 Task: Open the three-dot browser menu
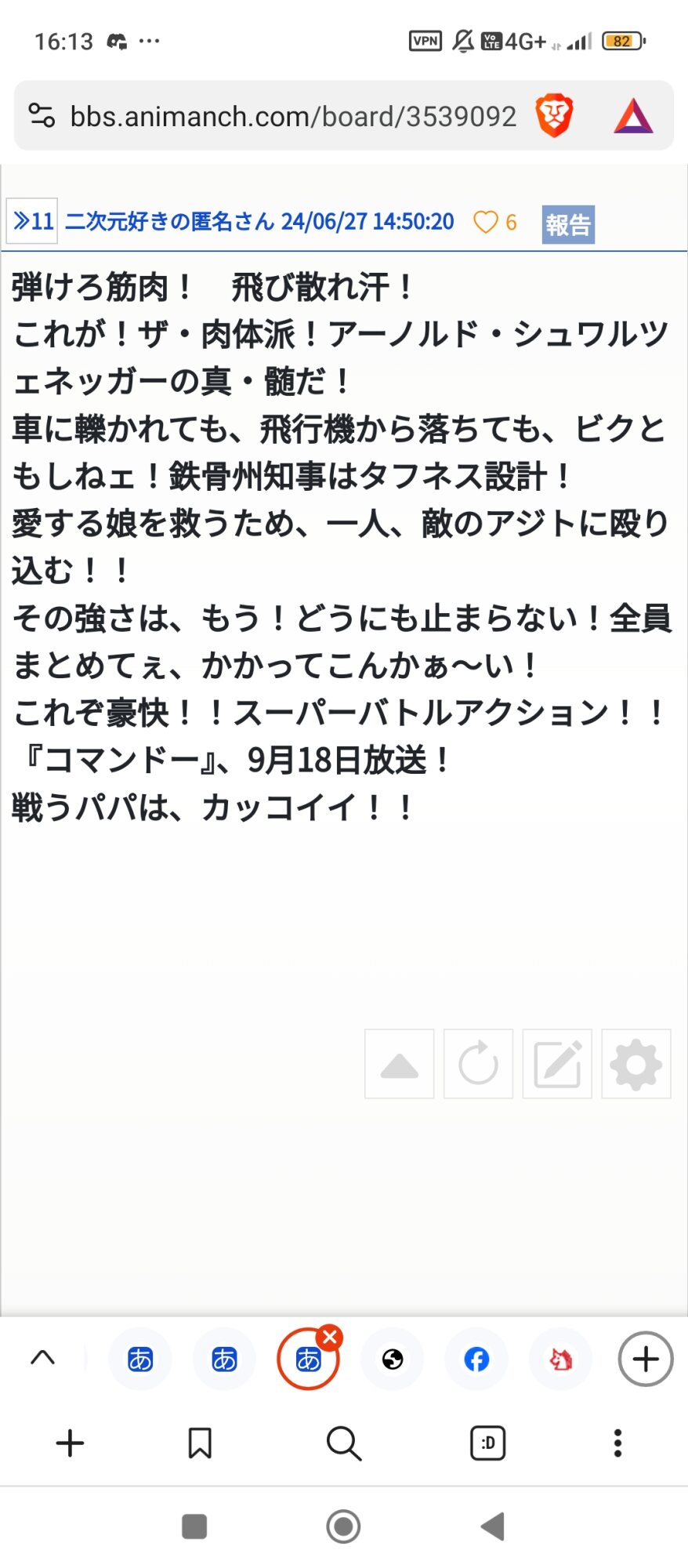pos(617,1443)
